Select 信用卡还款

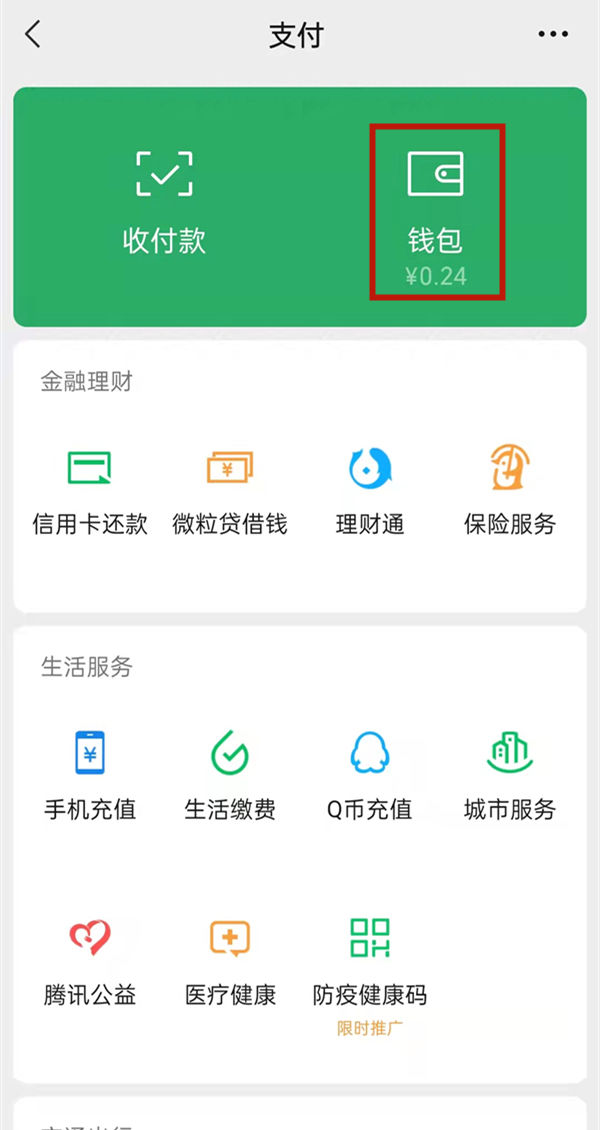coord(90,491)
